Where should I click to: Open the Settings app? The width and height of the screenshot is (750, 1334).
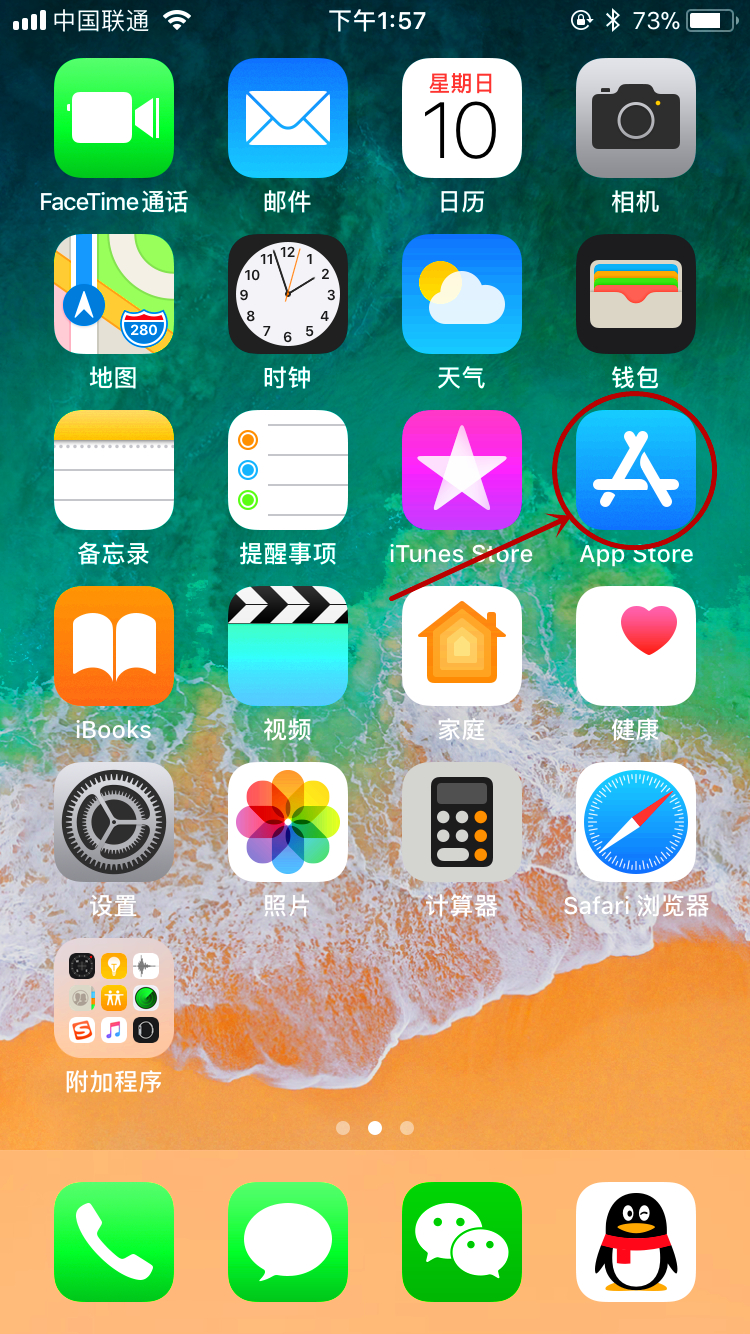pos(114,822)
